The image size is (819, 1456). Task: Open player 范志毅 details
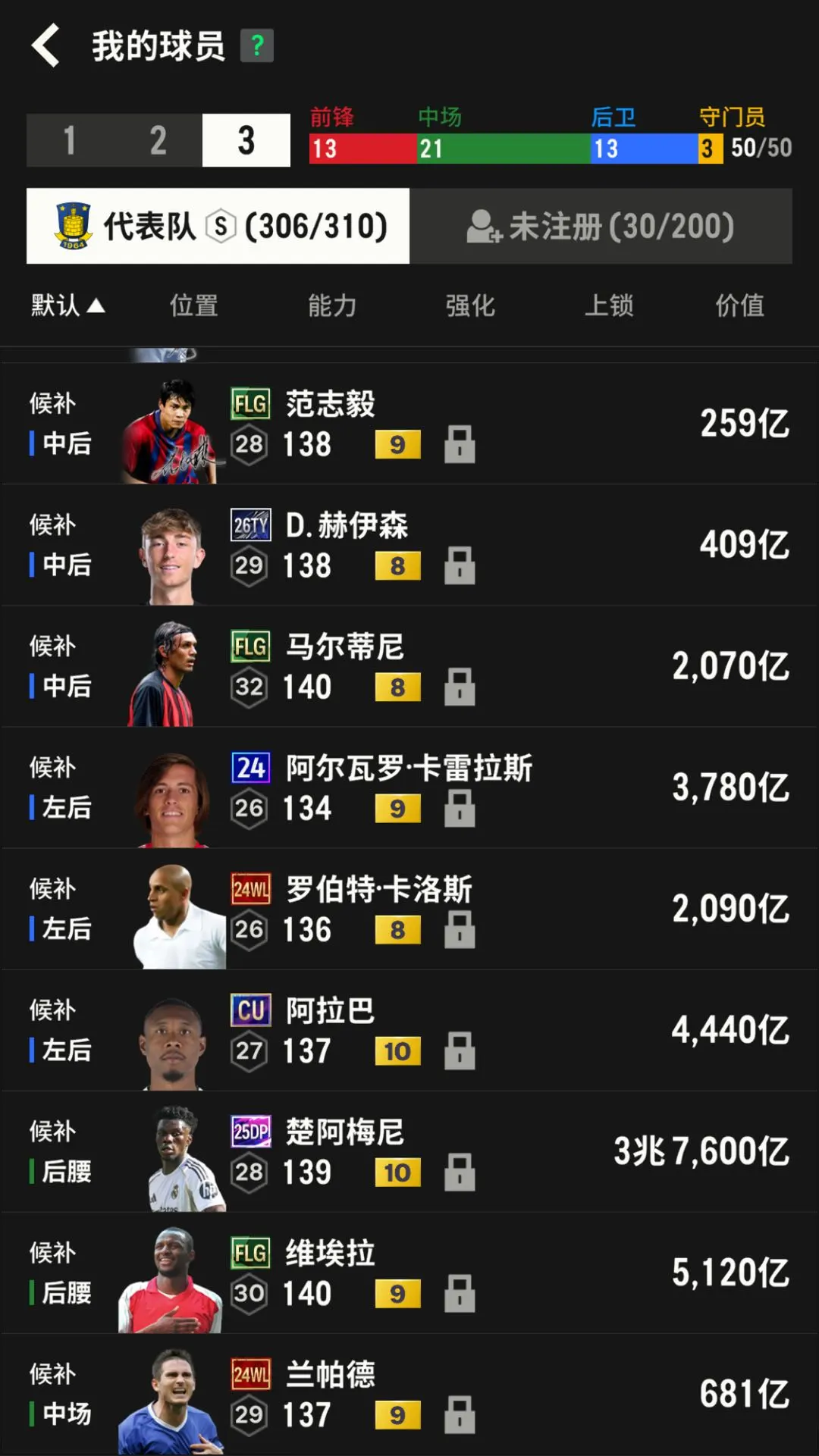(x=409, y=424)
